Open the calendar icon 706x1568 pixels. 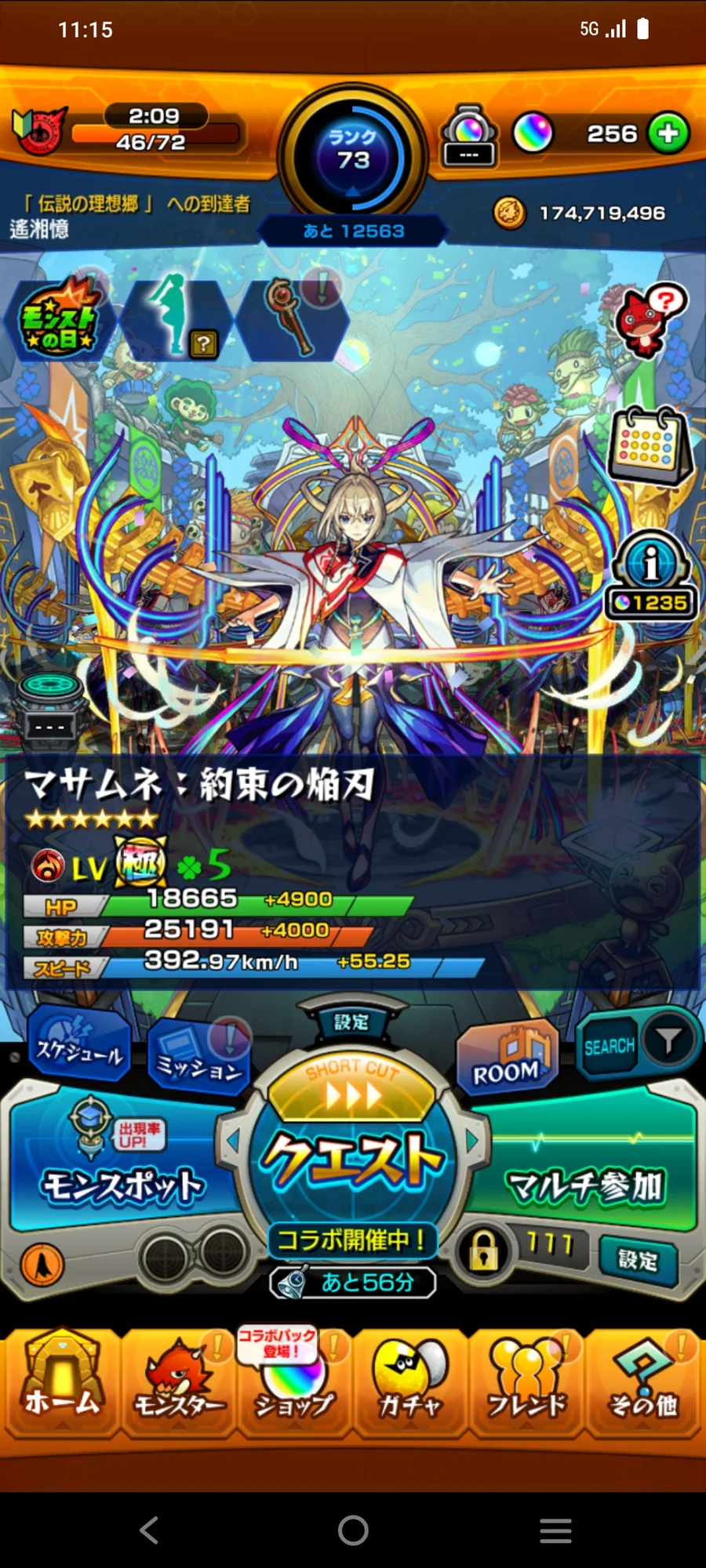pos(650,447)
